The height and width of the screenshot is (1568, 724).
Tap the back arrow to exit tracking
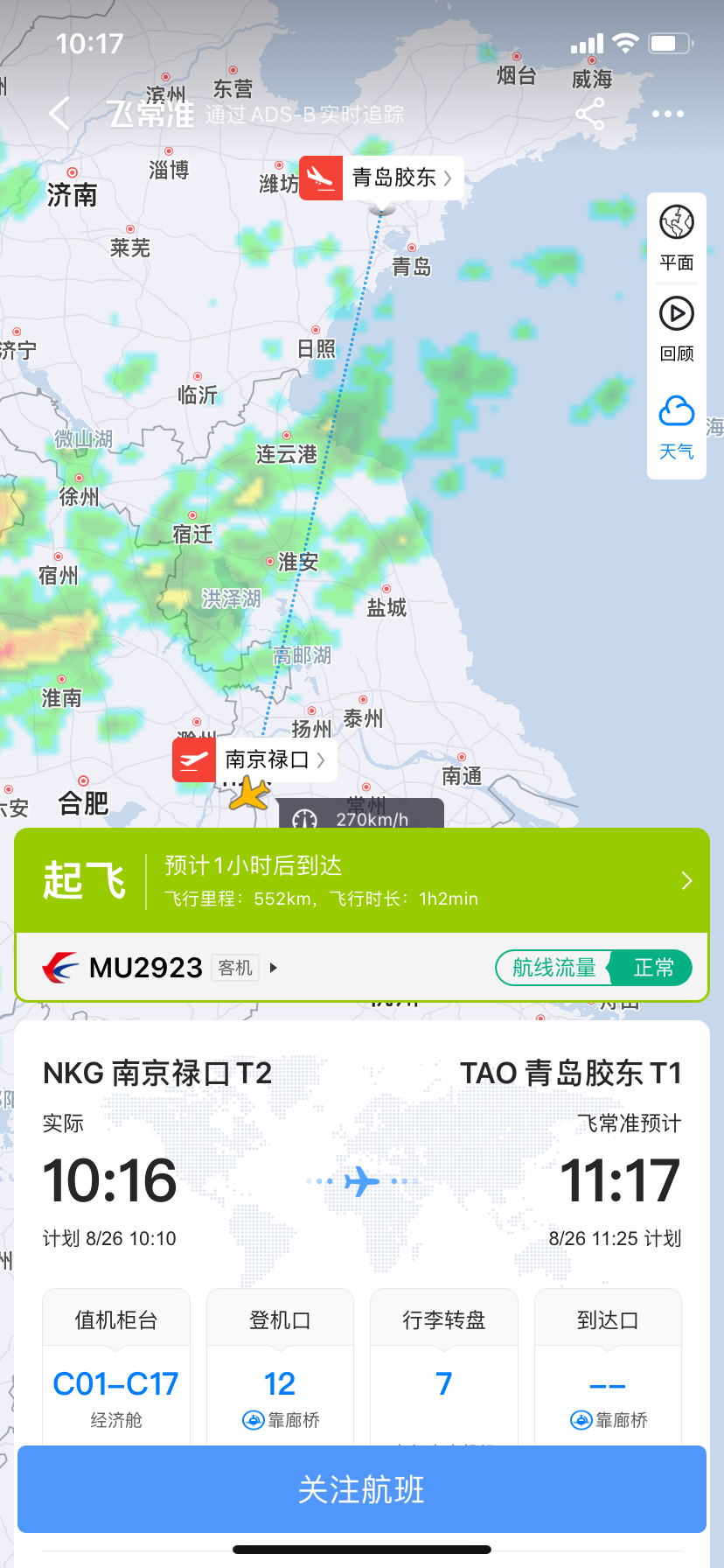(59, 114)
